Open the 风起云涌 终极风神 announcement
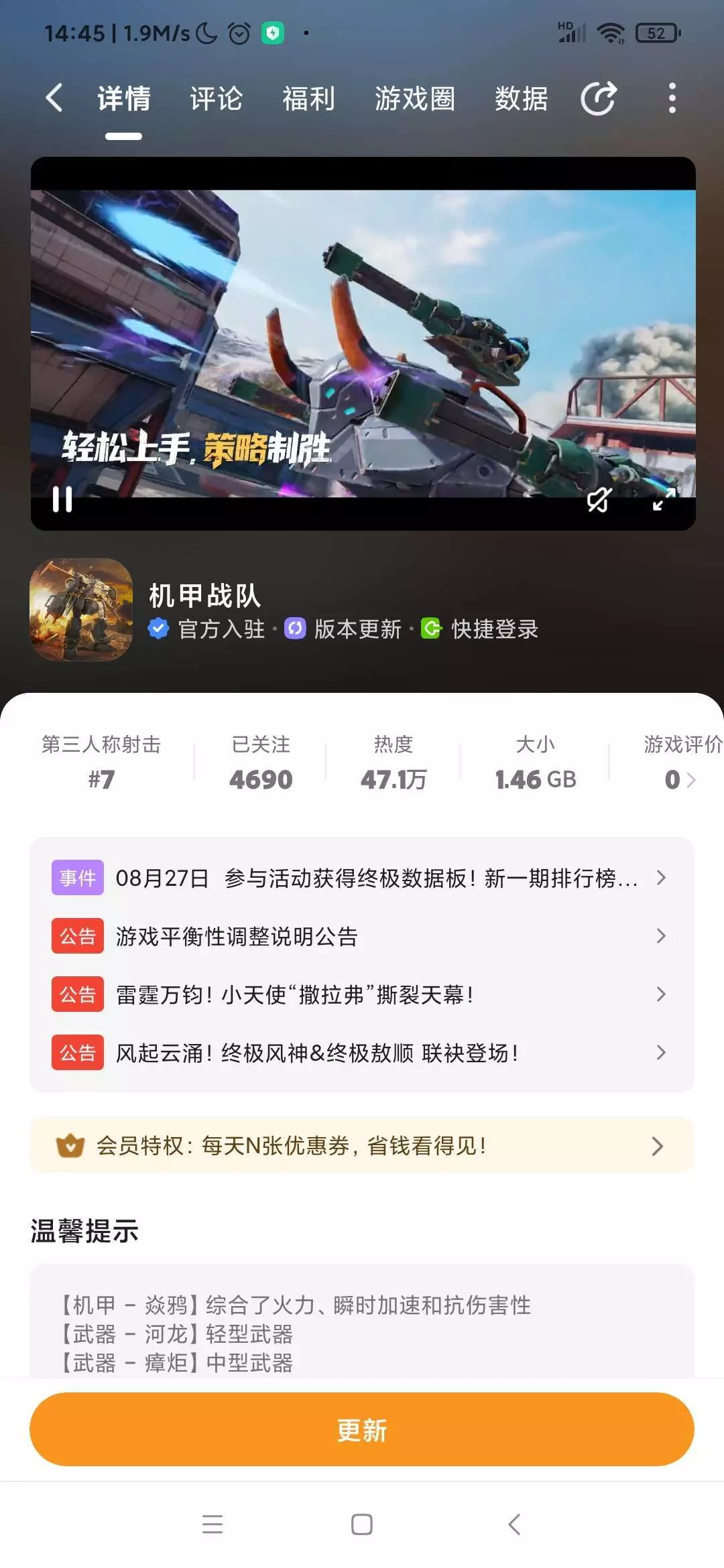This screenshot has height=1568, width=724. click(362, 1053)
